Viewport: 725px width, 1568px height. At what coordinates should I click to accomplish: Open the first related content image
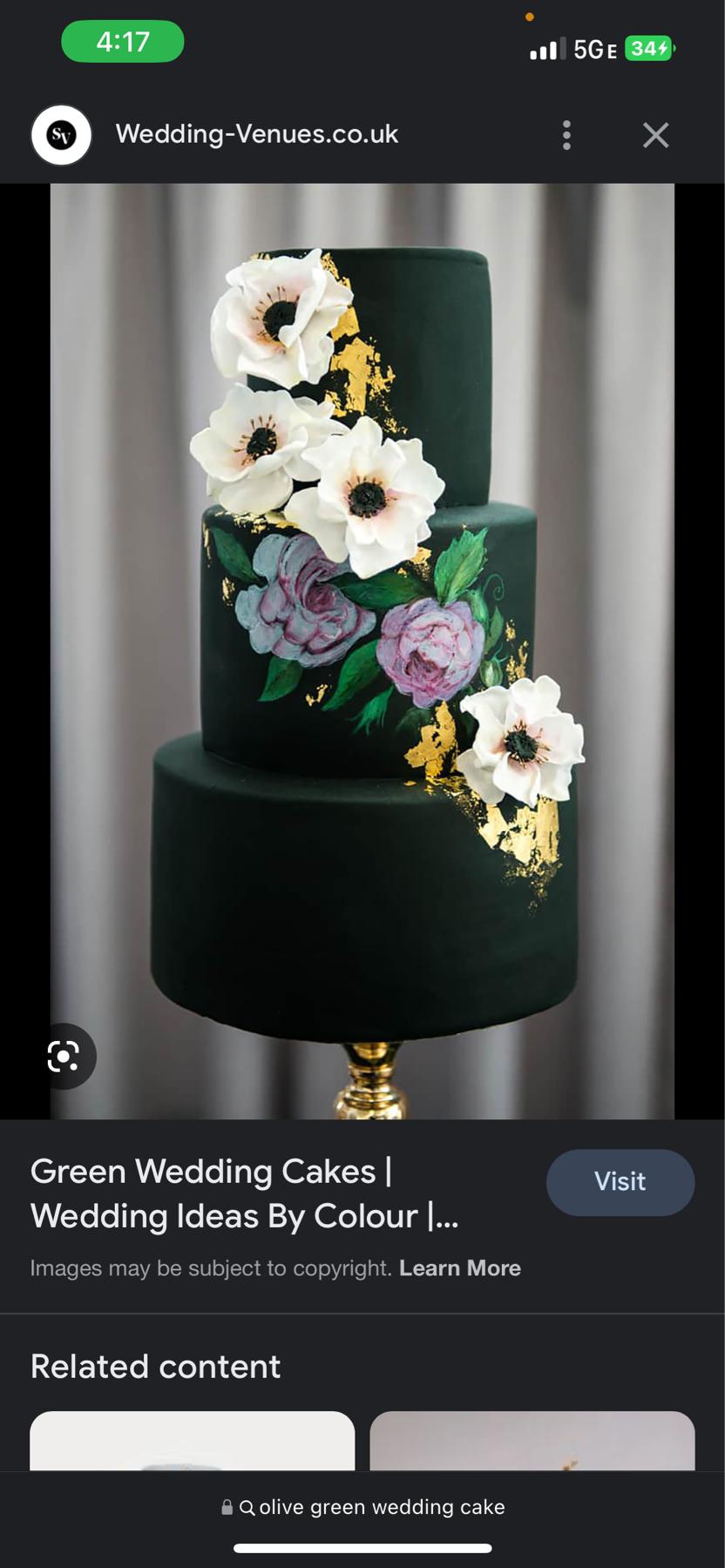(x=192, y=1442)
